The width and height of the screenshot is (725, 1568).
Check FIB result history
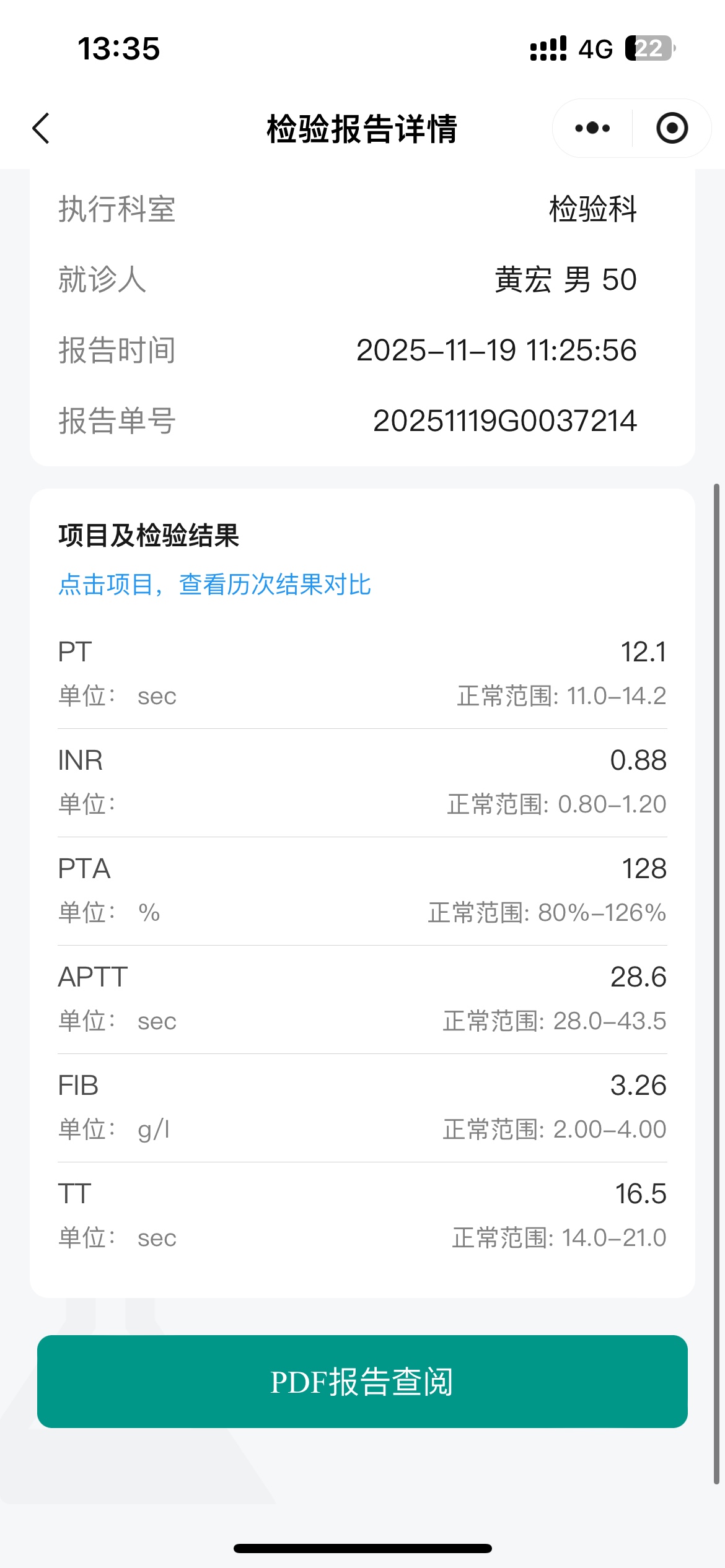(x=362, y=1107)
